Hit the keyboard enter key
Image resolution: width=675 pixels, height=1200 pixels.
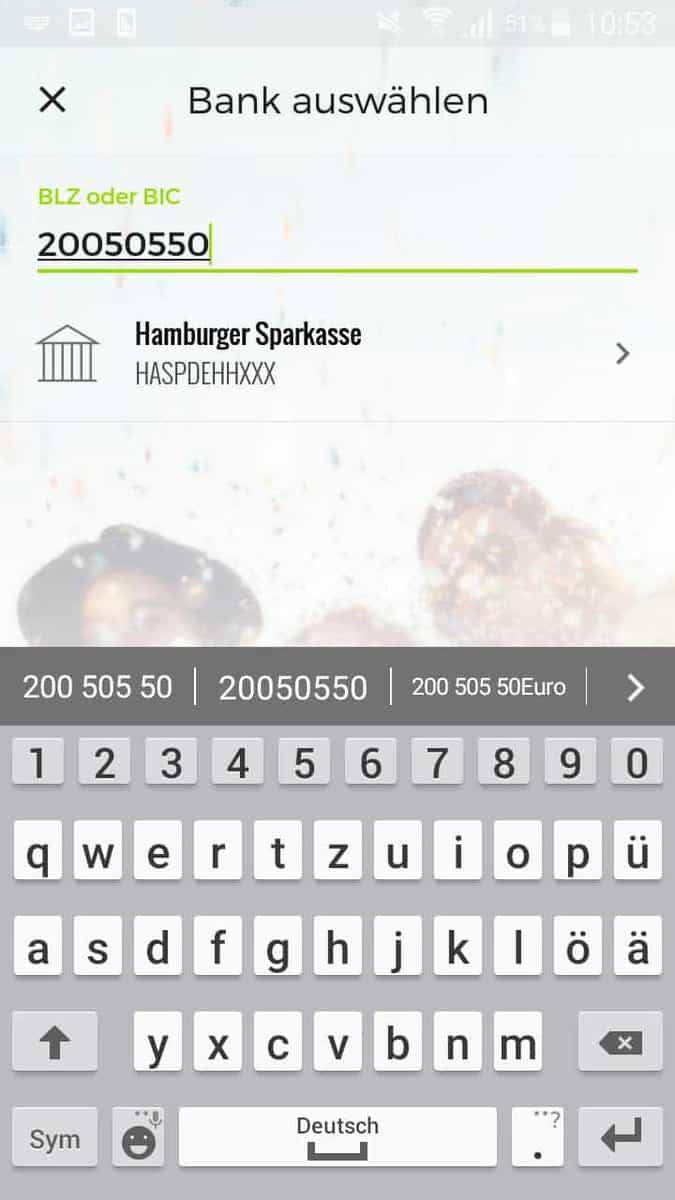click(x=620, y=1136)
